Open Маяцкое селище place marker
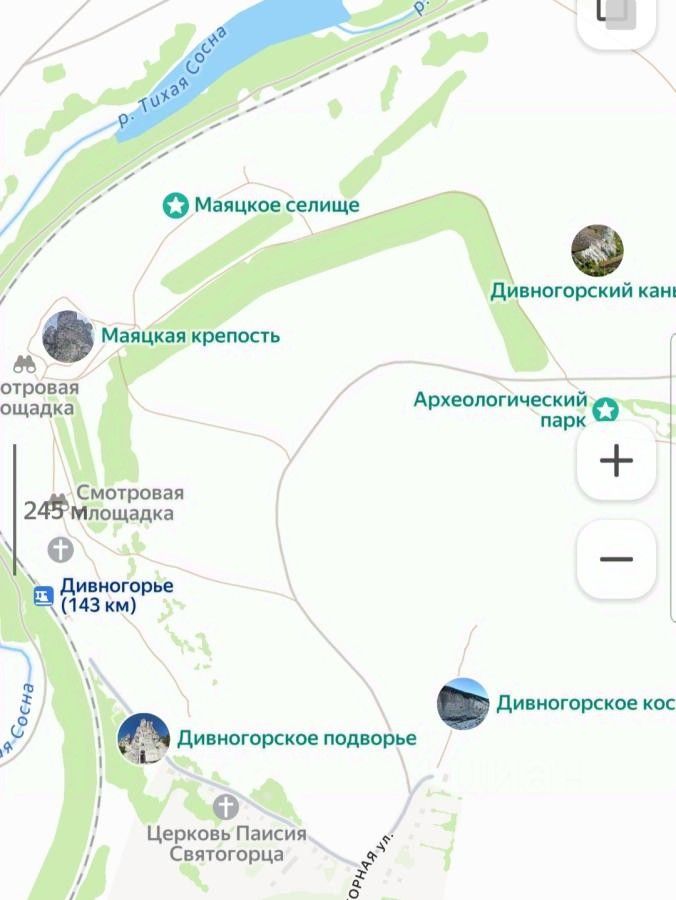Viewport: 676px width, 900px height. pos(176,206)
